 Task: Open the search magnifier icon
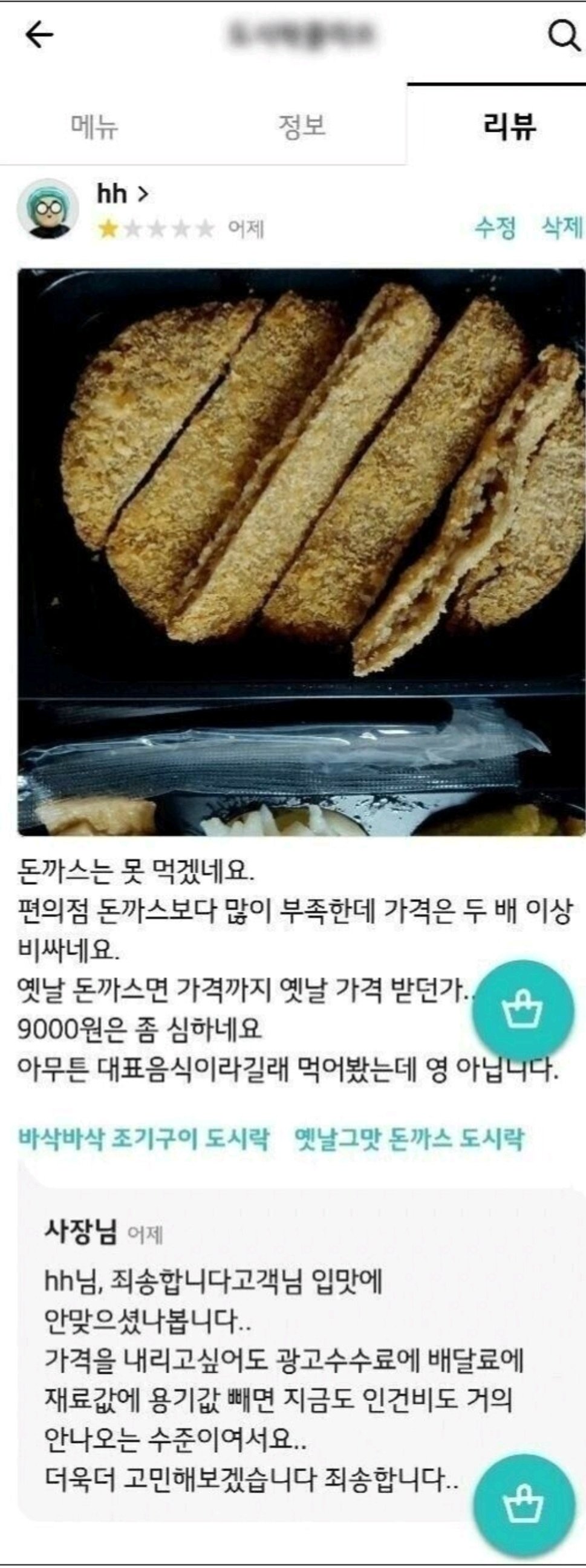(563, 36)
